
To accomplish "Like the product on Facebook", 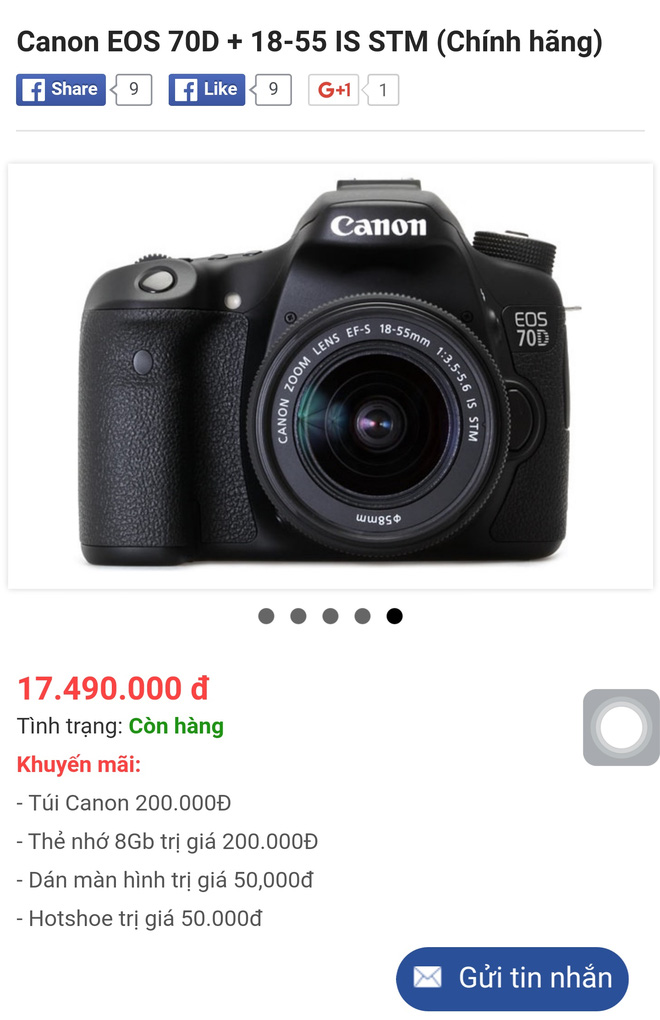I will [x=206, y=89].
